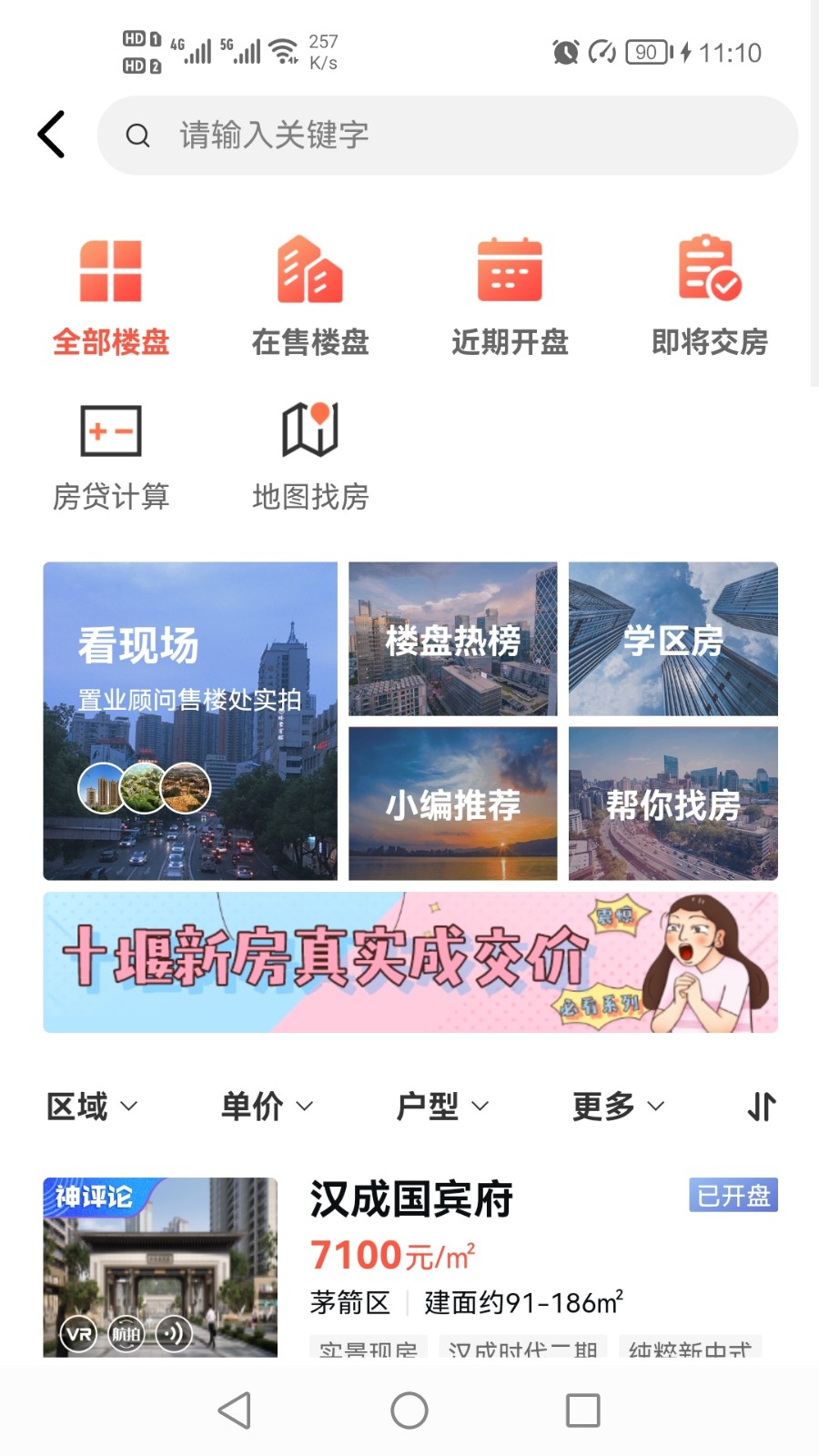Launch the 房贷计算 mortgage calculator
Image resolution: width=819 pixels, height=1456 pixels.
[x=111, y=457]
